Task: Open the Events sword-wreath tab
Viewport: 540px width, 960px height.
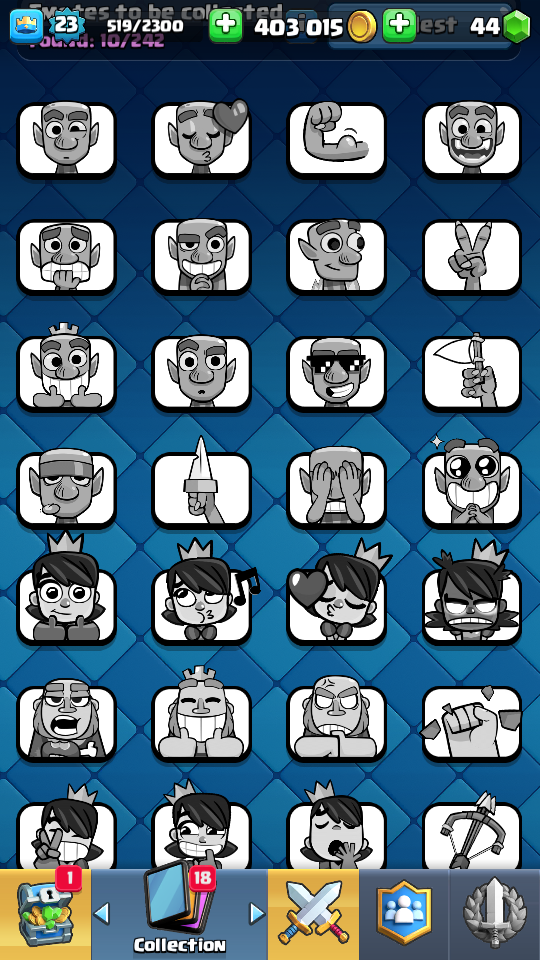Action: [x=495, y=914]
